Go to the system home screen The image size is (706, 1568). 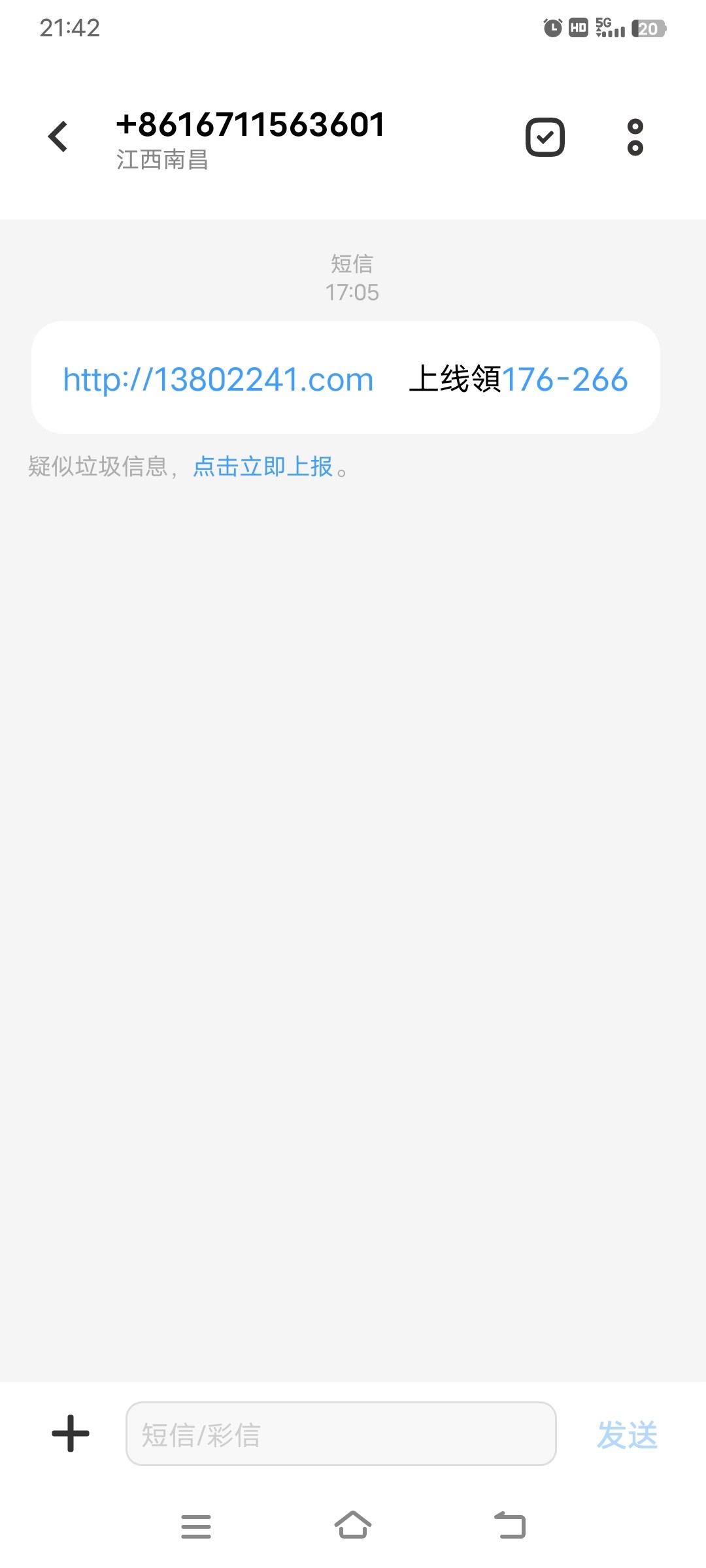tap(353, 1526)
